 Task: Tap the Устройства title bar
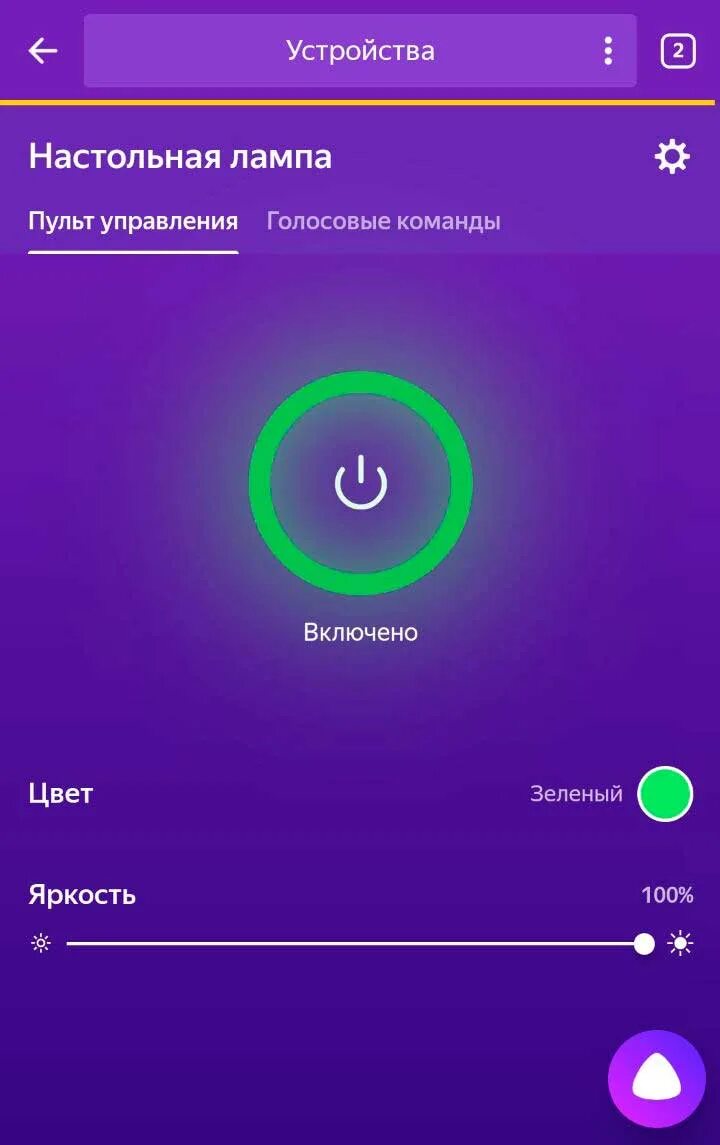click(x=360, y=51)
